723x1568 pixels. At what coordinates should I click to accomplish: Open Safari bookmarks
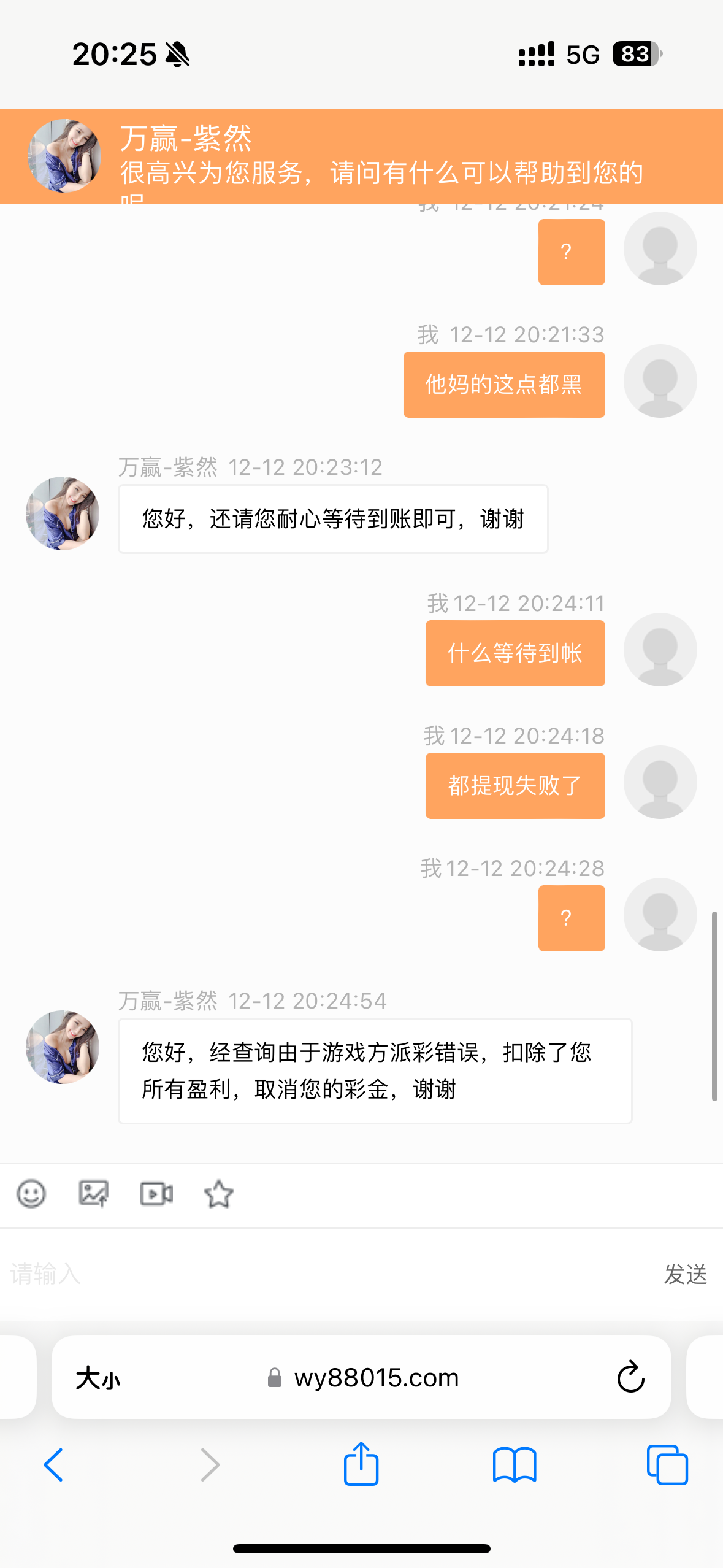[x=515, y=1465]
